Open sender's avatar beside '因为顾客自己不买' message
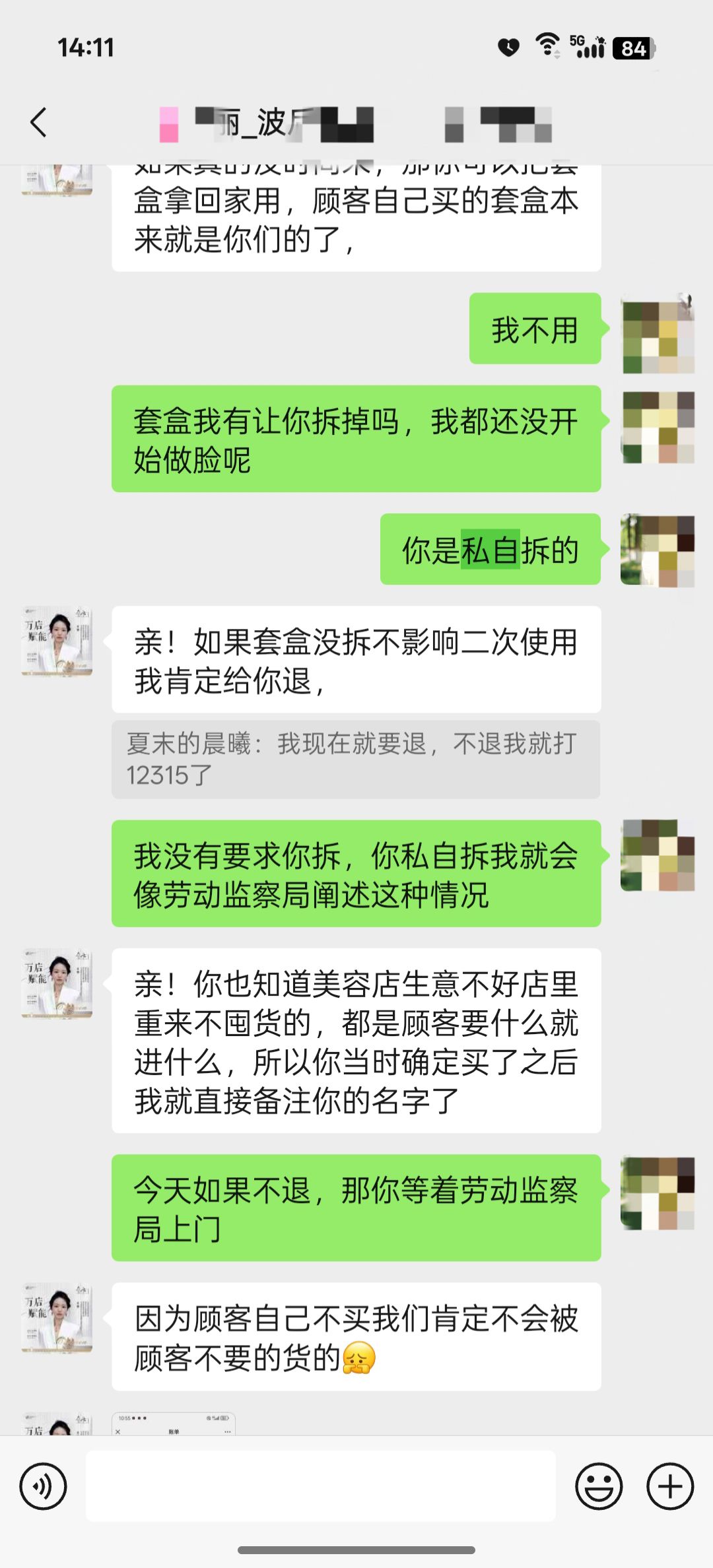This screenshot has width=713, height=1568. pyautogui.click(x=57, y=1317)
